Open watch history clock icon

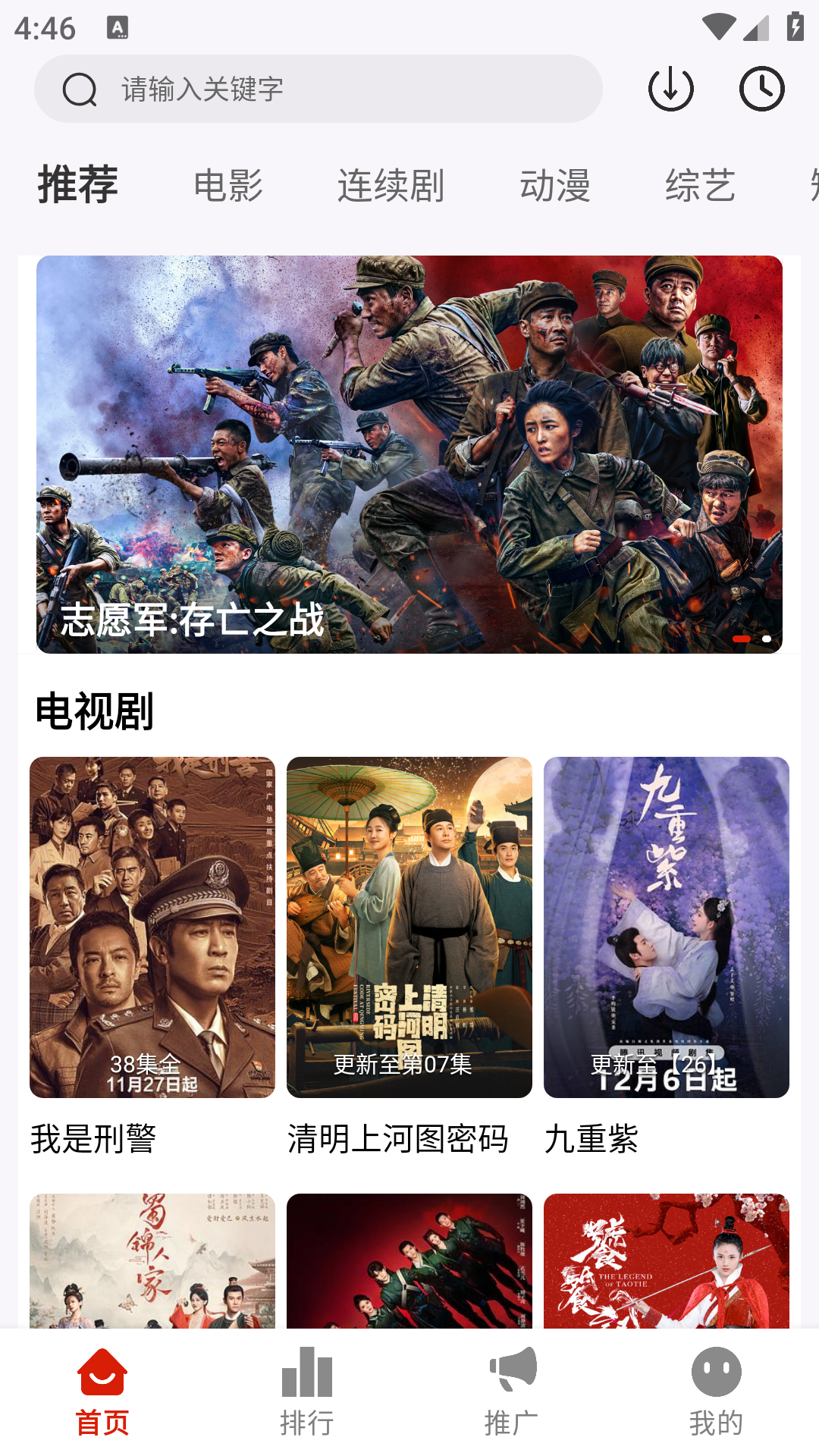tap(761, 89)
